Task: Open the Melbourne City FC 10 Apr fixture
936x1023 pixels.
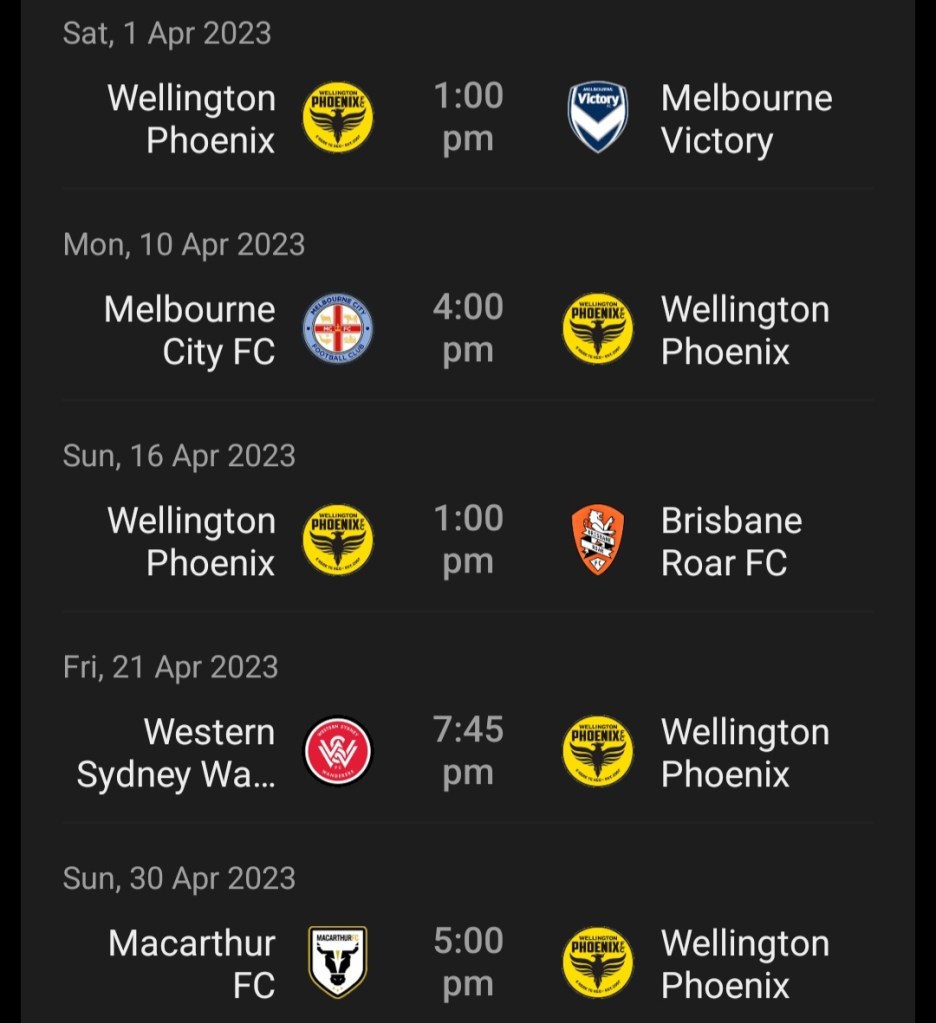Action: [x=468, y=329]
